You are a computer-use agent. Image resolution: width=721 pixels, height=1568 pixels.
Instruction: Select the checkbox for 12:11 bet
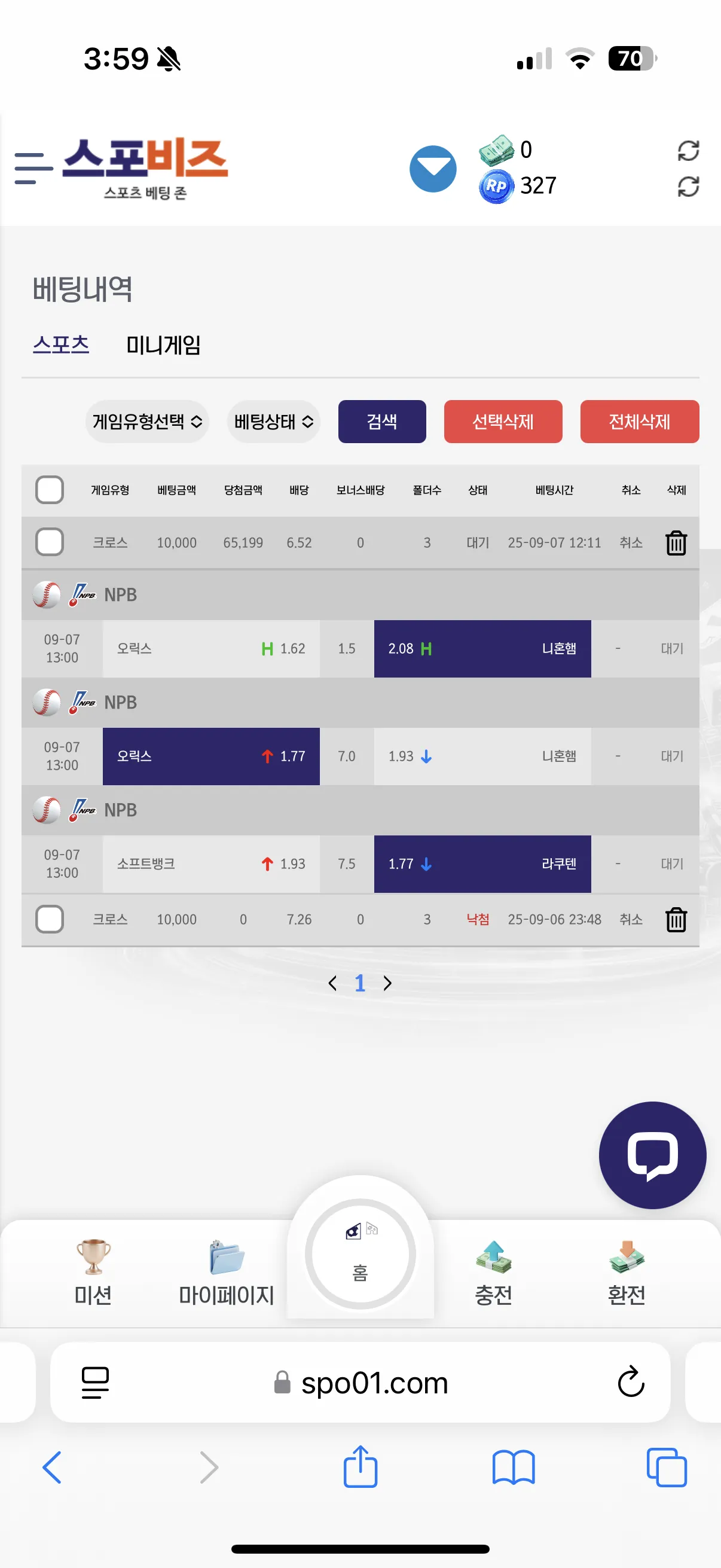tap(50, 542)
